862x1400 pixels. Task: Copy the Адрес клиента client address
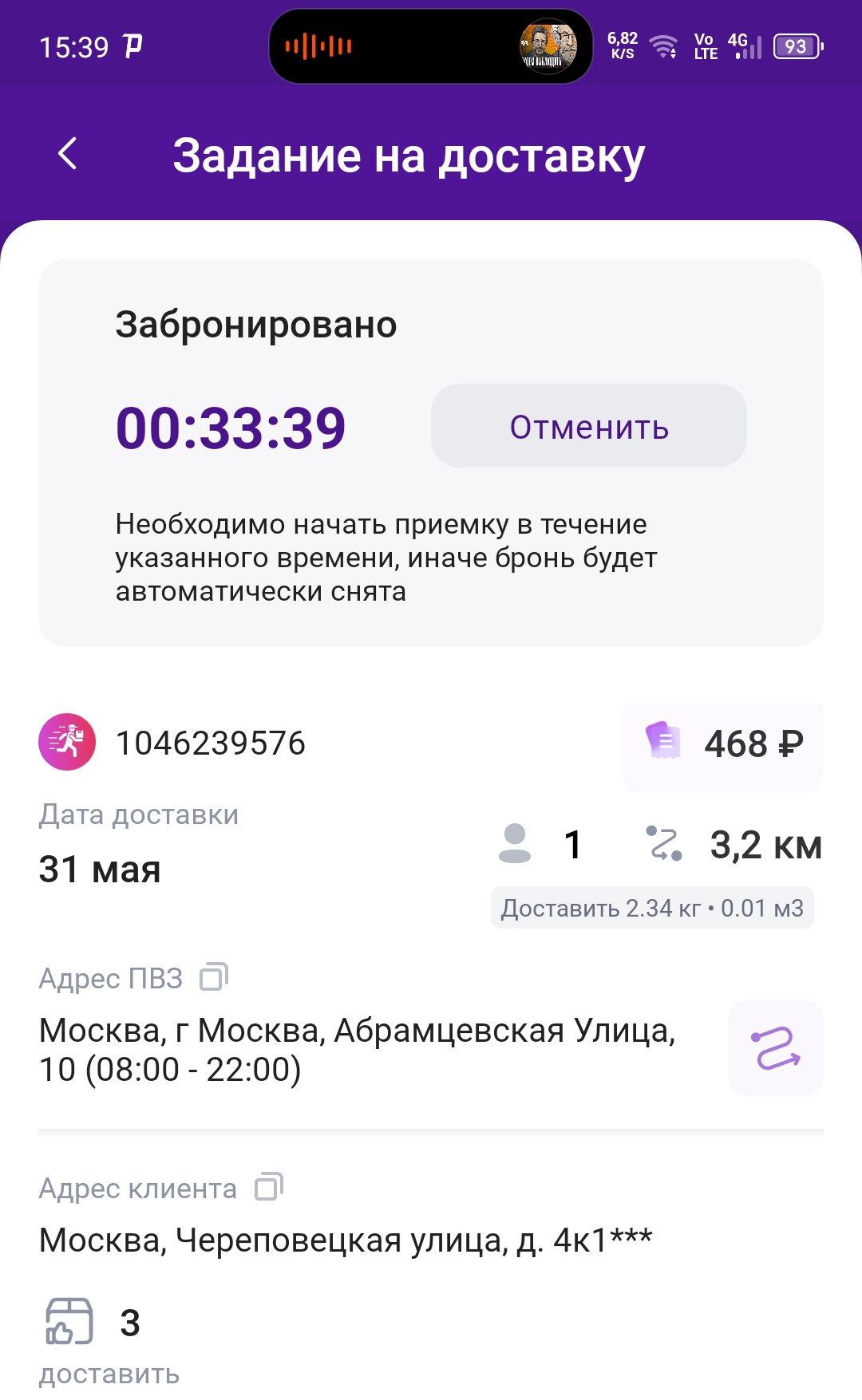coord(269,1186)
